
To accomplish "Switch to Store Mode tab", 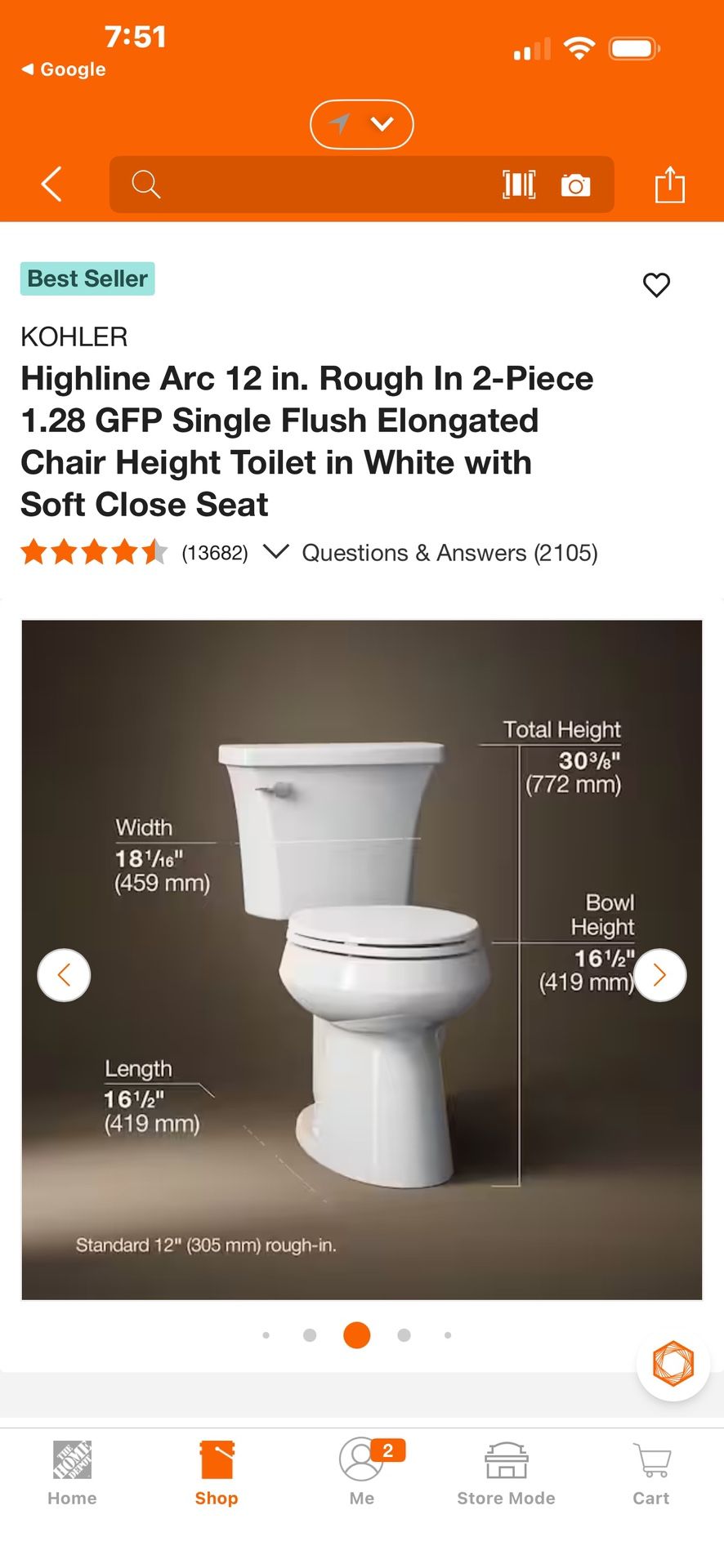I will (506, 1473).
